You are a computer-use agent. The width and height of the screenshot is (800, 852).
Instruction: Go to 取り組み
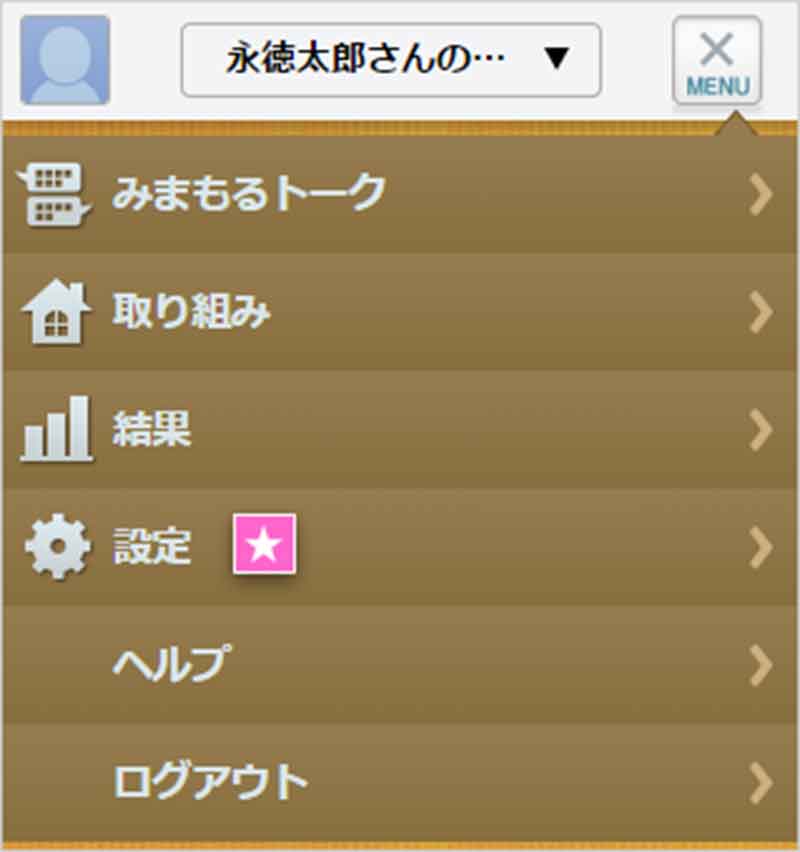(400, 314)
